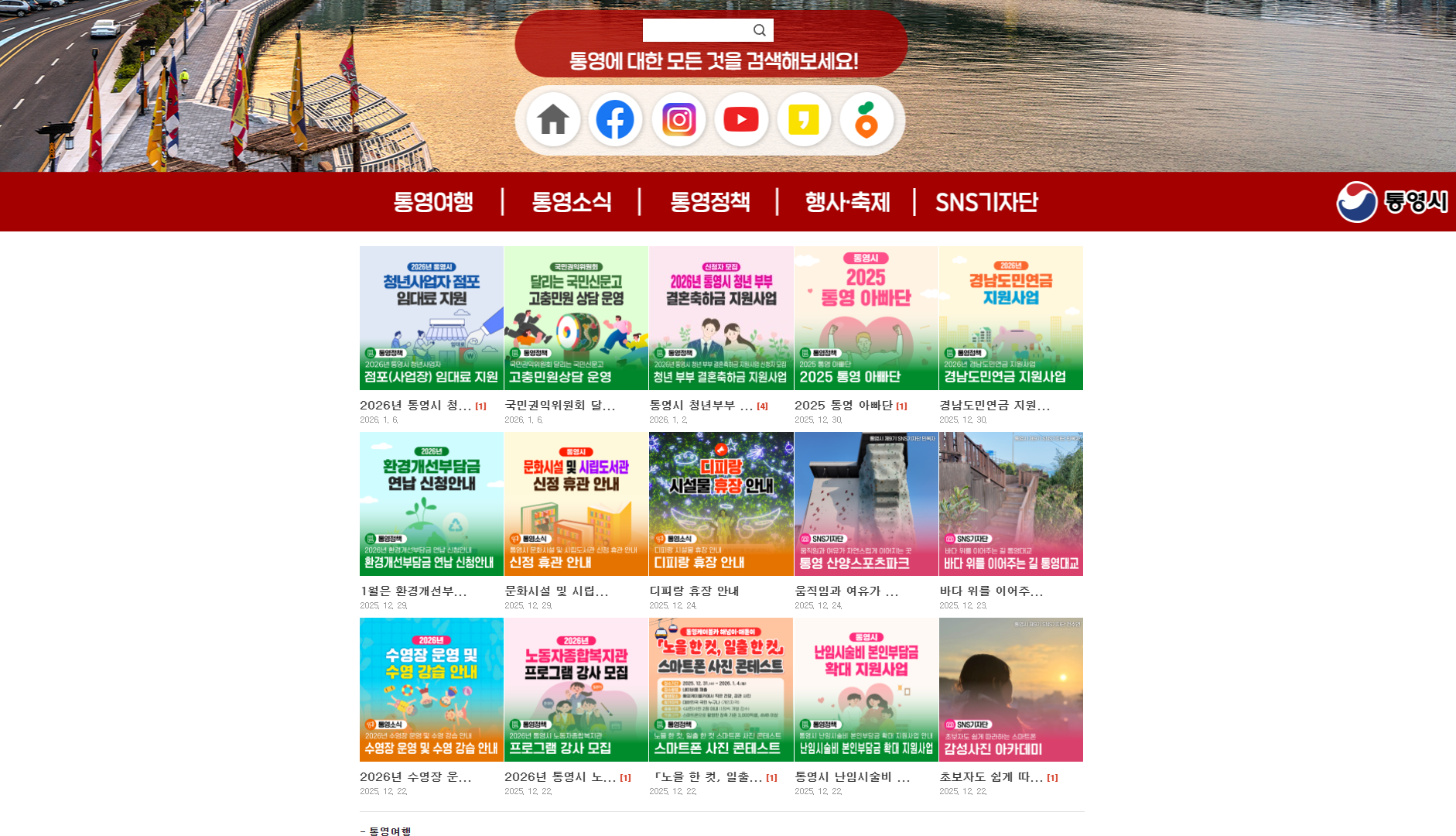Open the SNS기자단 menu
This screenshot has width=1456, height=836.
[986, 202]
